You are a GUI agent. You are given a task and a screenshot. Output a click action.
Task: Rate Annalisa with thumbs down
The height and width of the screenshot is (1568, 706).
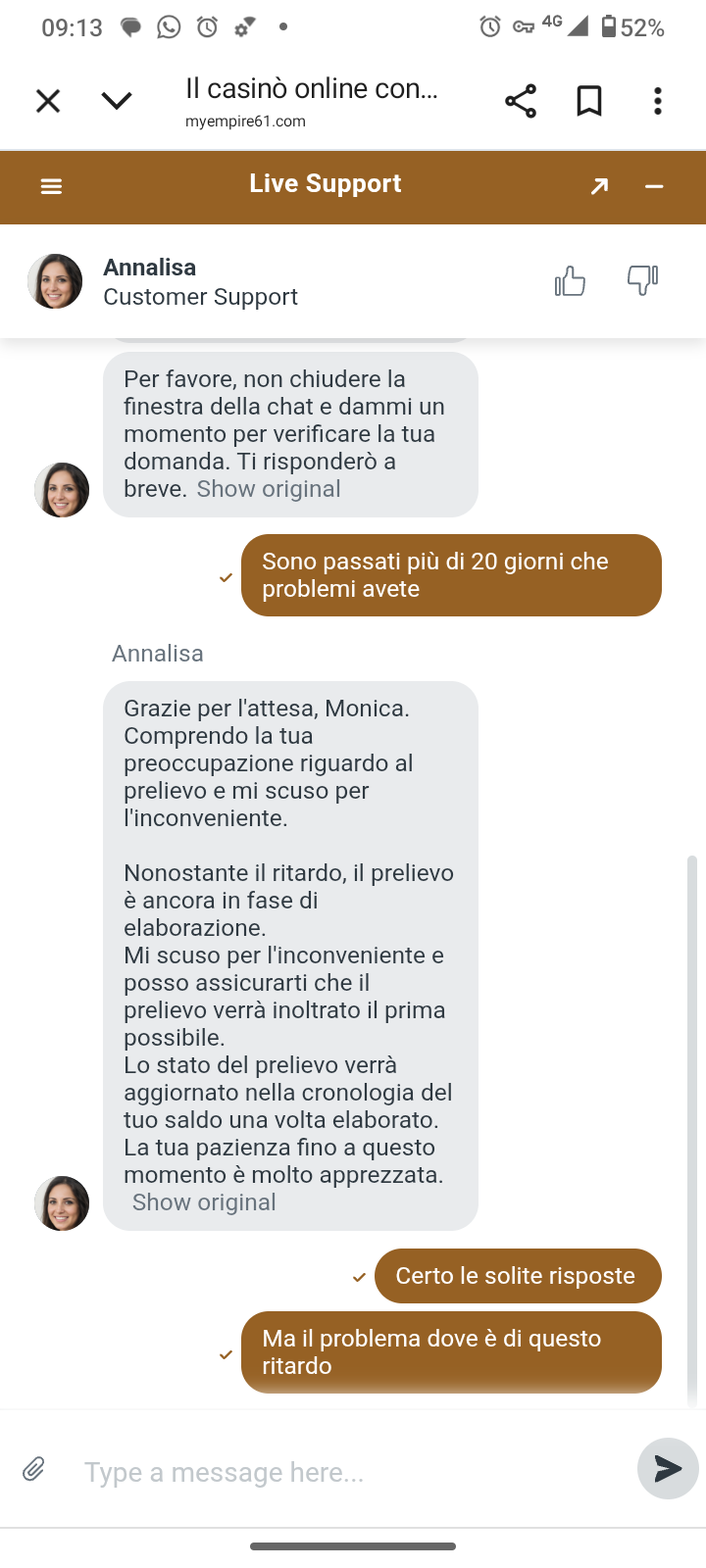[x=642, y=281]
